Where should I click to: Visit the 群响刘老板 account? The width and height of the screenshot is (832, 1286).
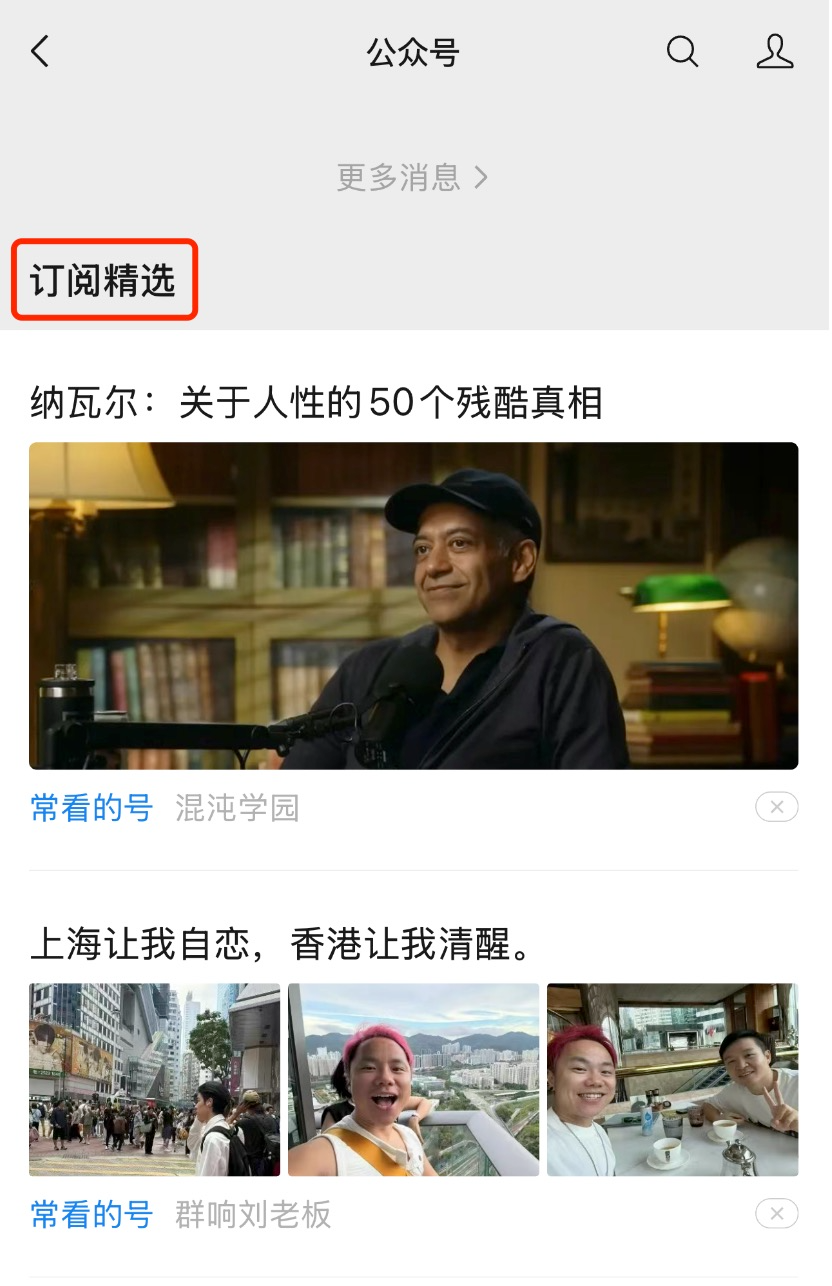point(253,1215)
